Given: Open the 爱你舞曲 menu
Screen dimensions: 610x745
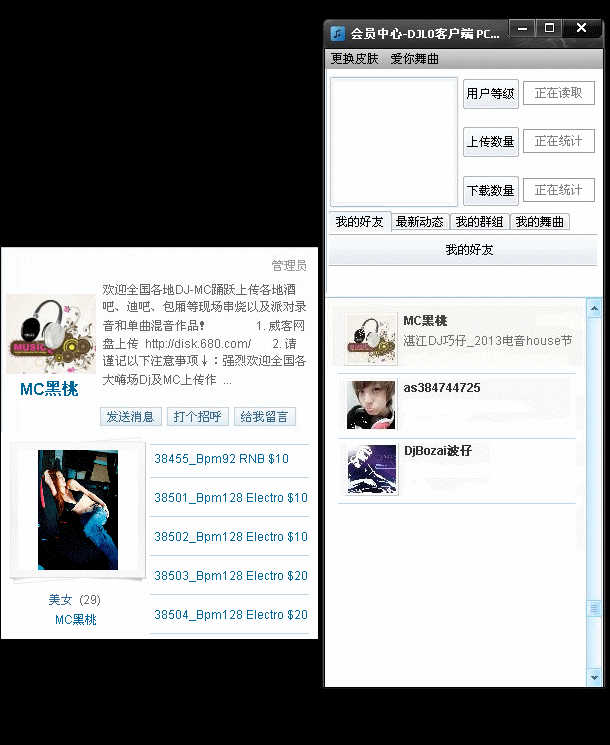Looking at the screenshot, I should coord(414,59).
